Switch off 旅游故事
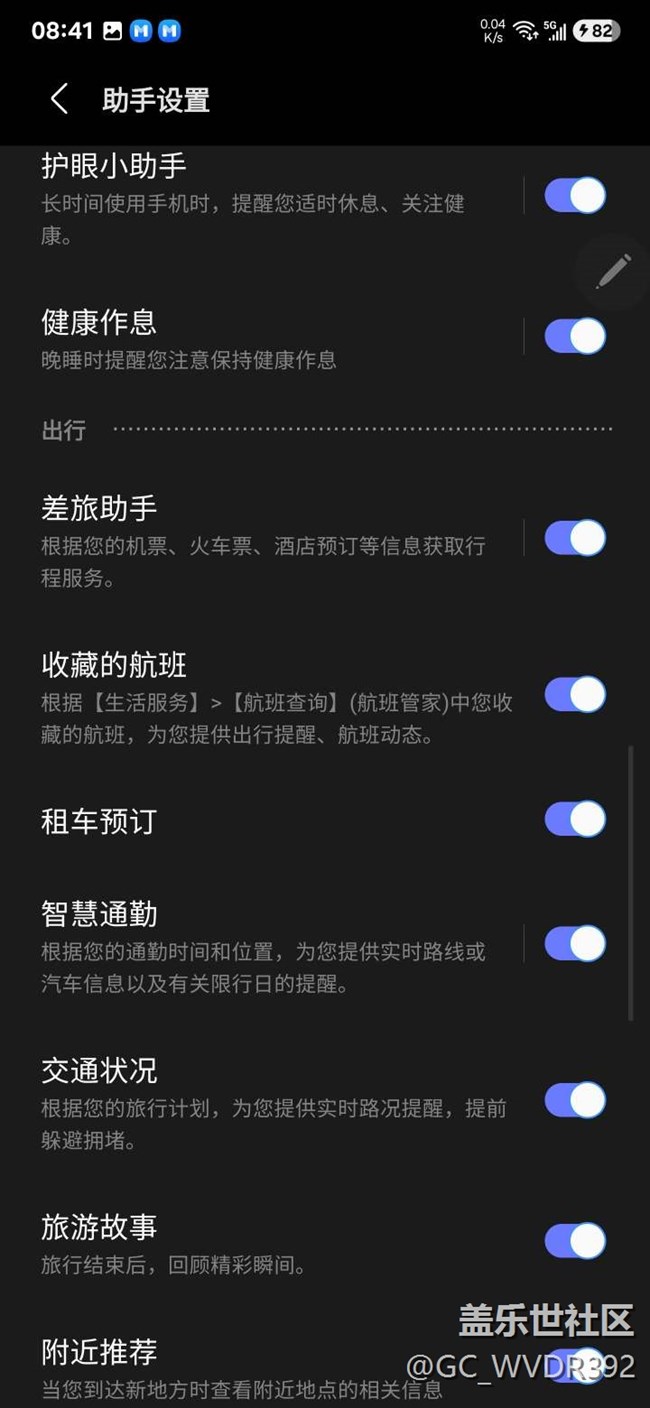 [x=575, y=1241]
